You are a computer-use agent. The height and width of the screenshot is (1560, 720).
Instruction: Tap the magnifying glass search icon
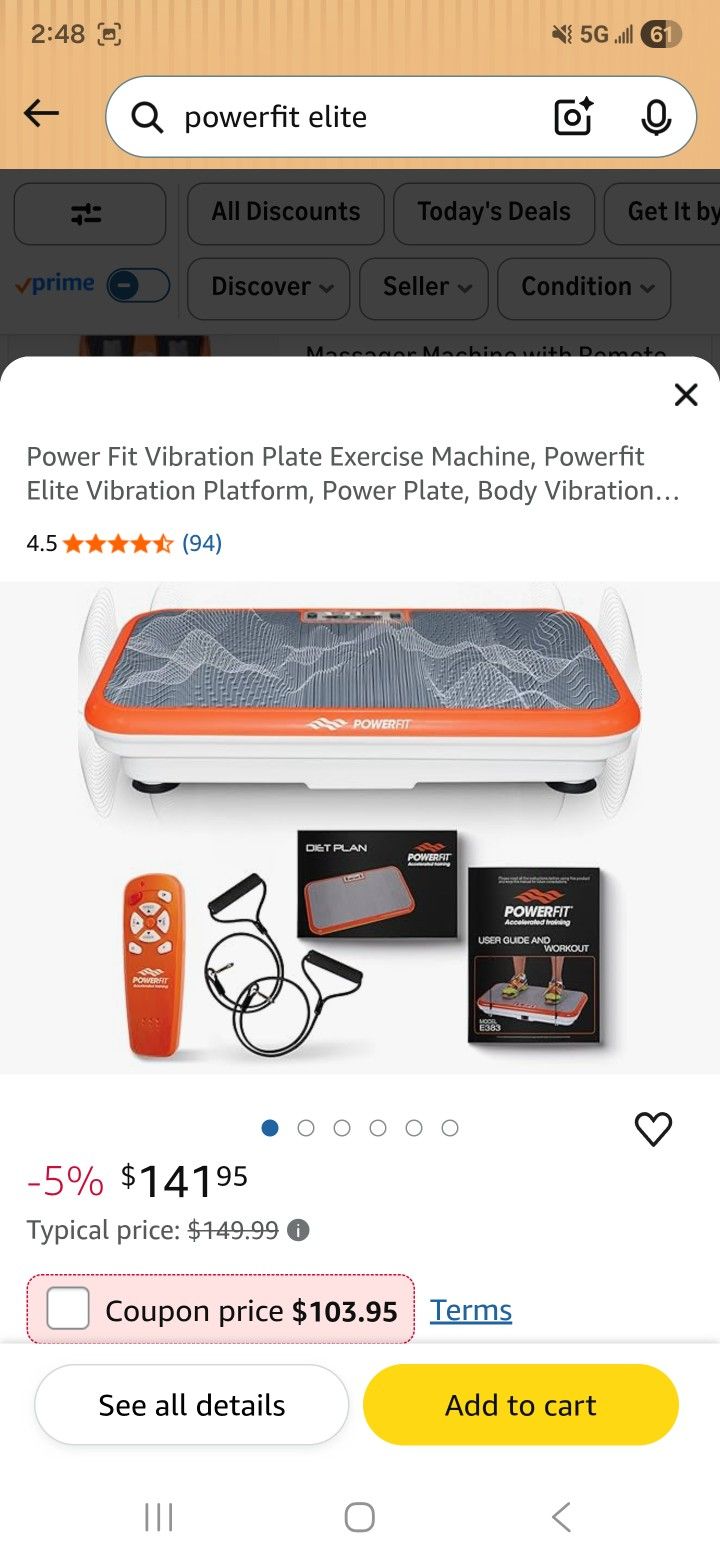coord(146,117)
